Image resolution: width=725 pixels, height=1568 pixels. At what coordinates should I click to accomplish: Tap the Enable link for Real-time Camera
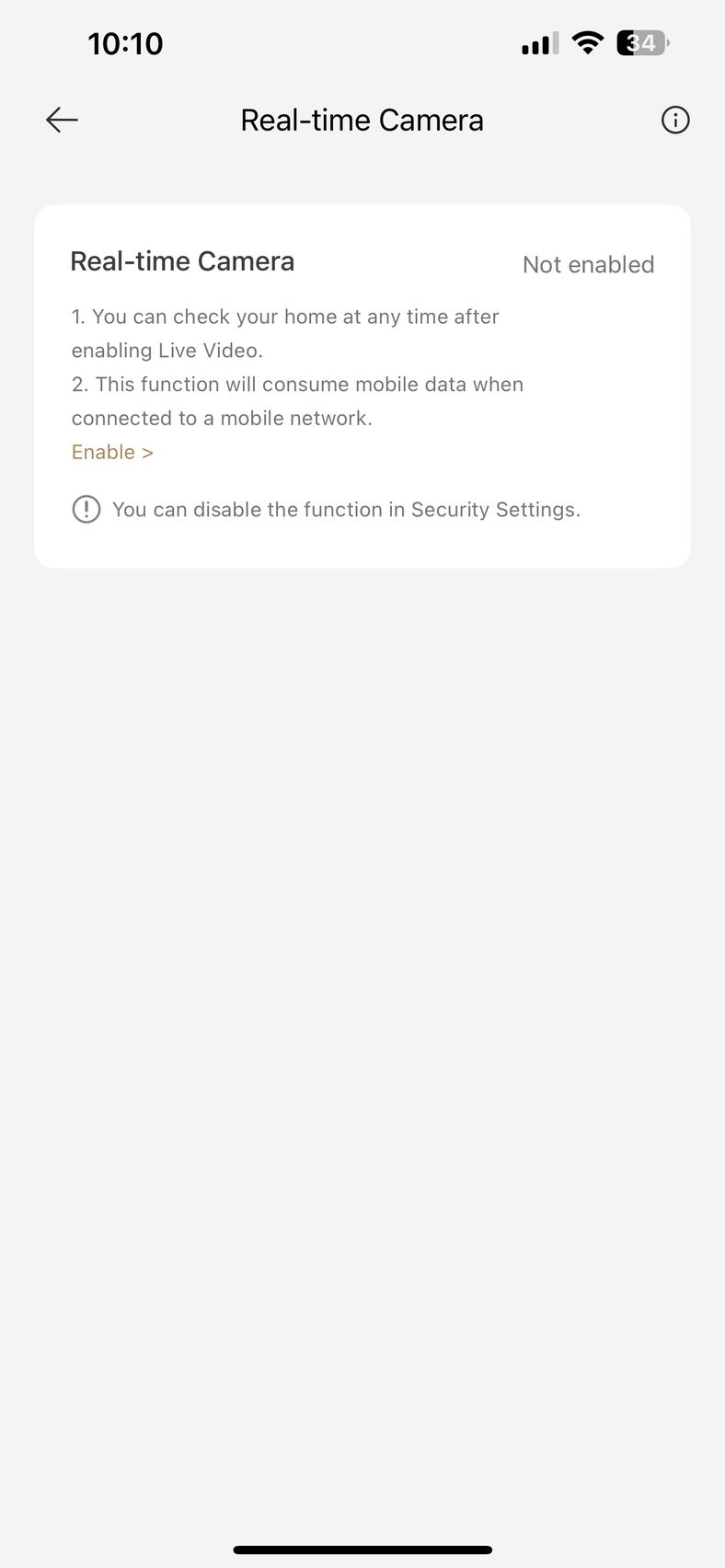click(112, 452)
